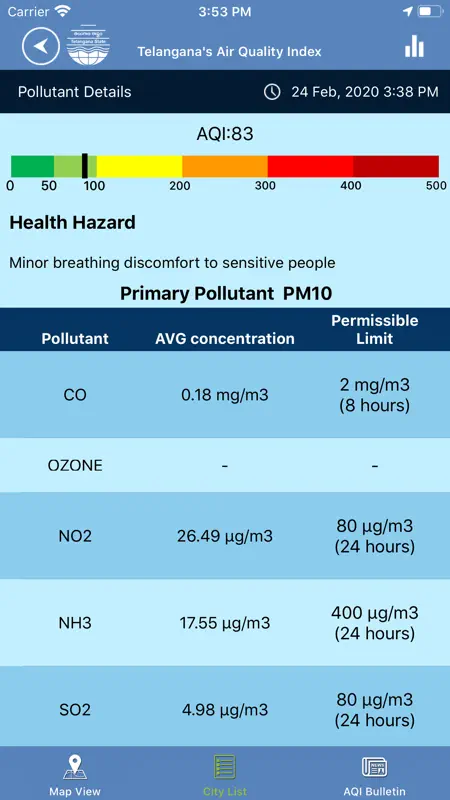Select the City List tab

coord(225,776)
